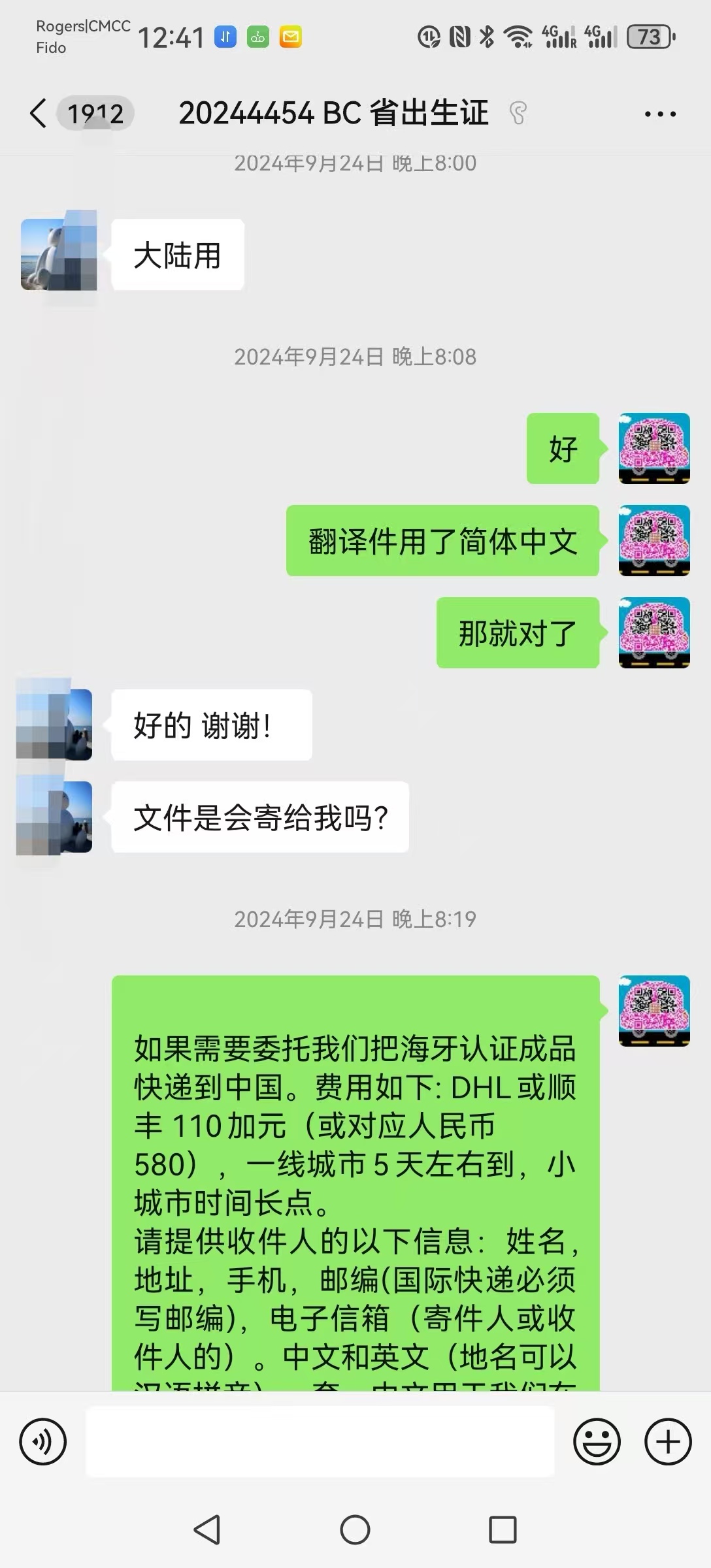Open the recent apps switcher
The width and height of the screenshot is (711, 1568).
[x=503, y=1529]
